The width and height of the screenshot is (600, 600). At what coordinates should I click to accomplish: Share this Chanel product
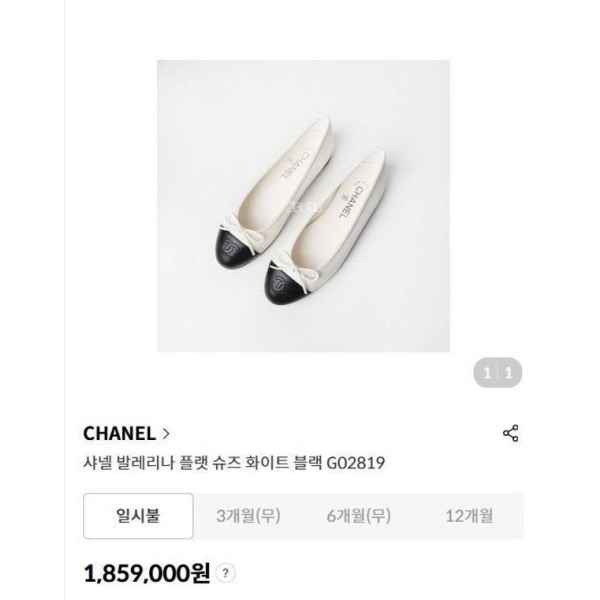point(510,434)
